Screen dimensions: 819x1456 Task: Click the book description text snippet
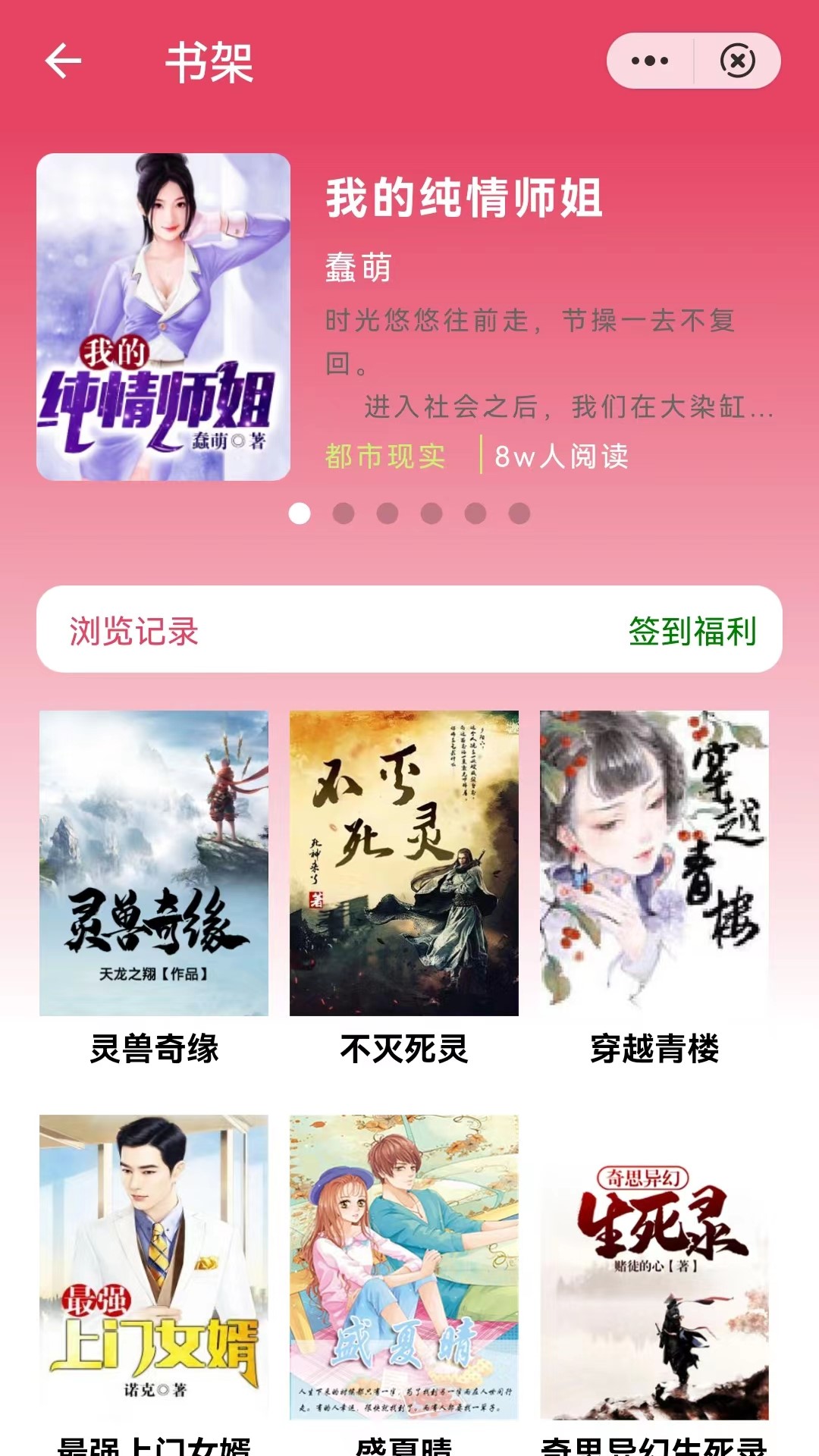[x=544, y=362]
